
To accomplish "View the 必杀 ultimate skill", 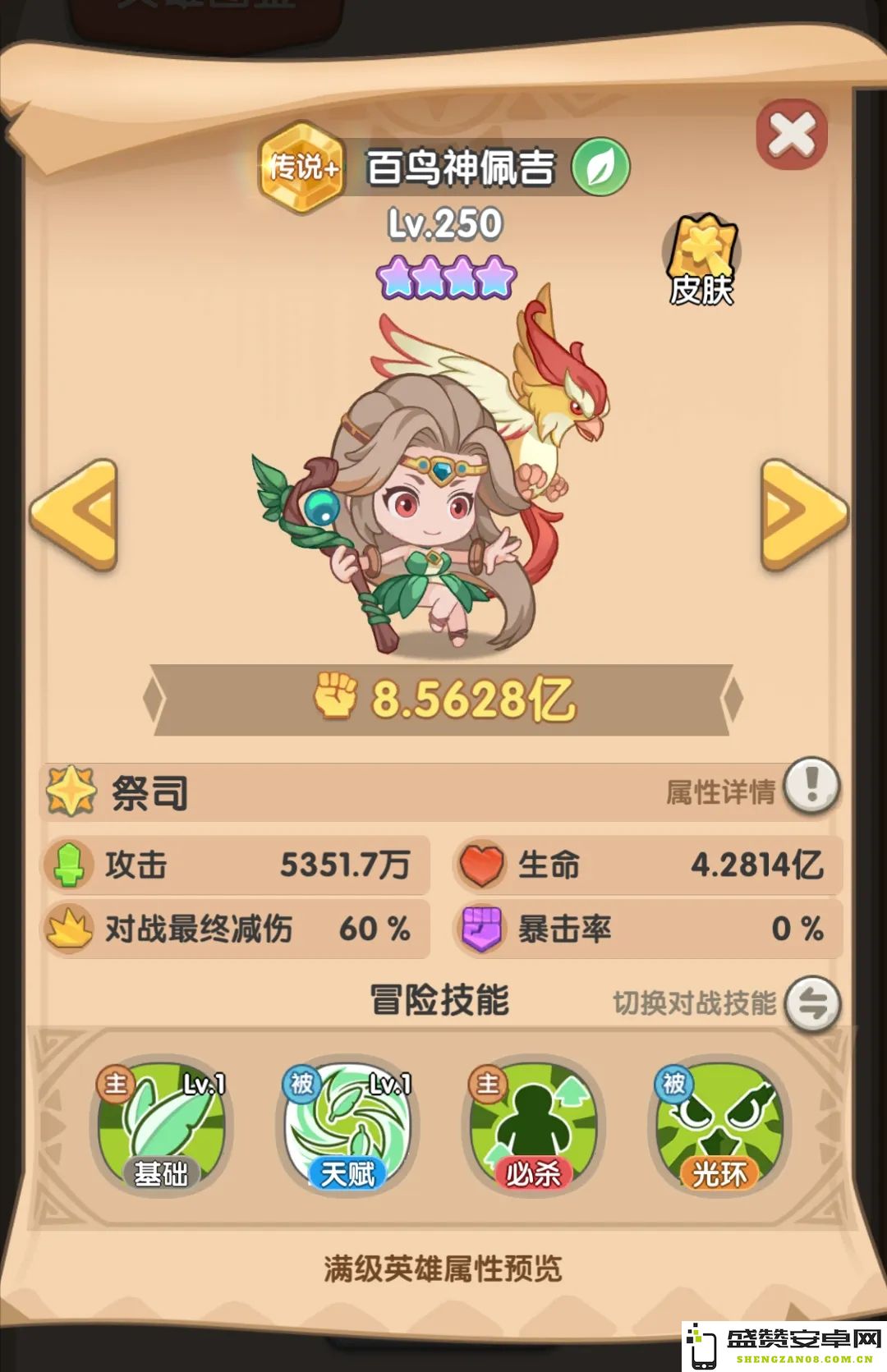I will pyautogui.click(x=534, y=1126).
